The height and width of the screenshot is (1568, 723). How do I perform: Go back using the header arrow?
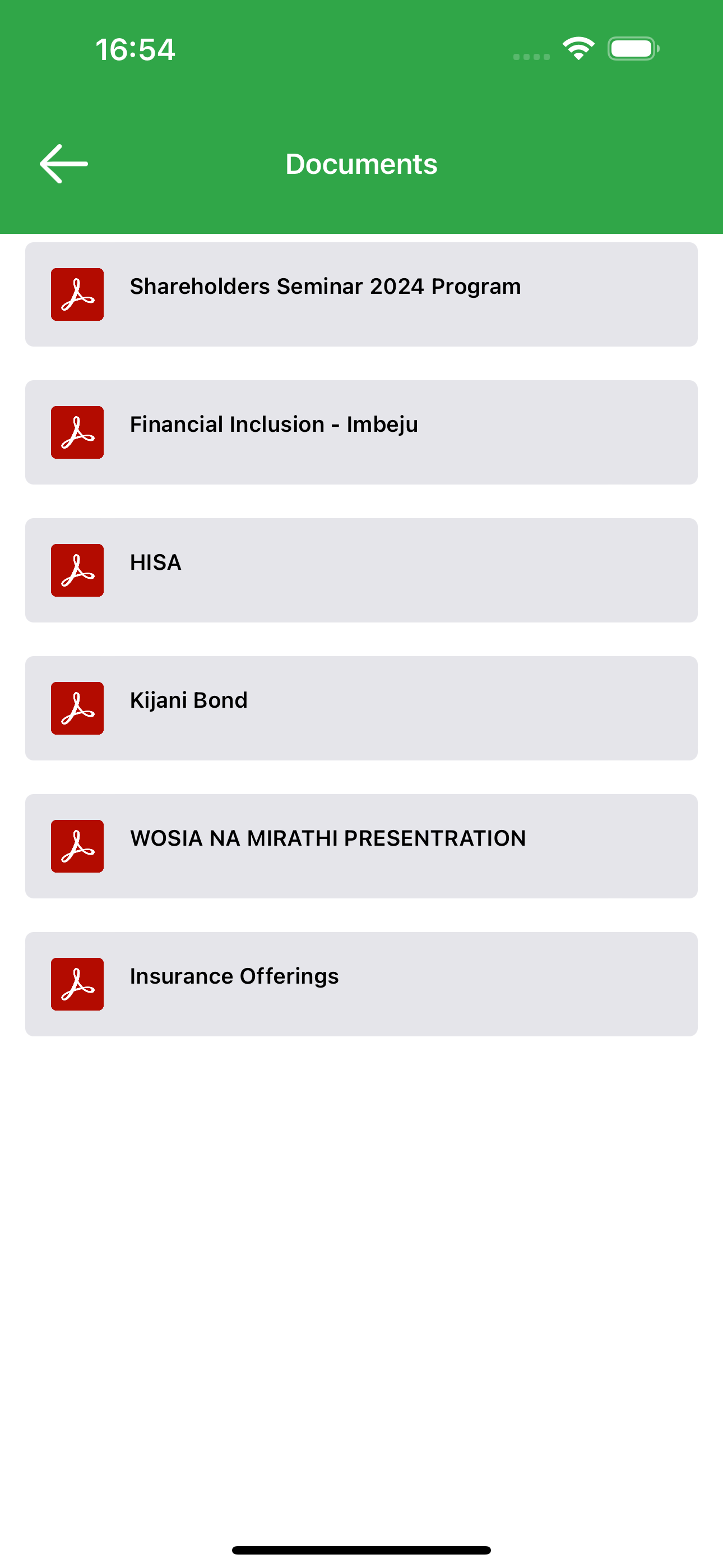click(x=64, y=164)
